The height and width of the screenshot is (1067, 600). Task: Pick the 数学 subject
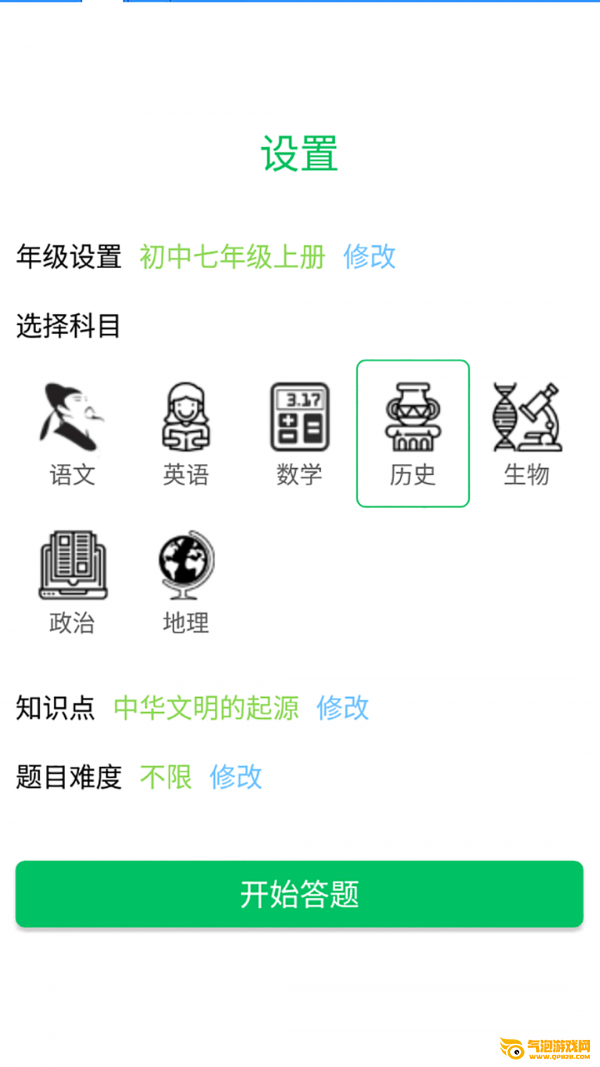pos(299,433)
